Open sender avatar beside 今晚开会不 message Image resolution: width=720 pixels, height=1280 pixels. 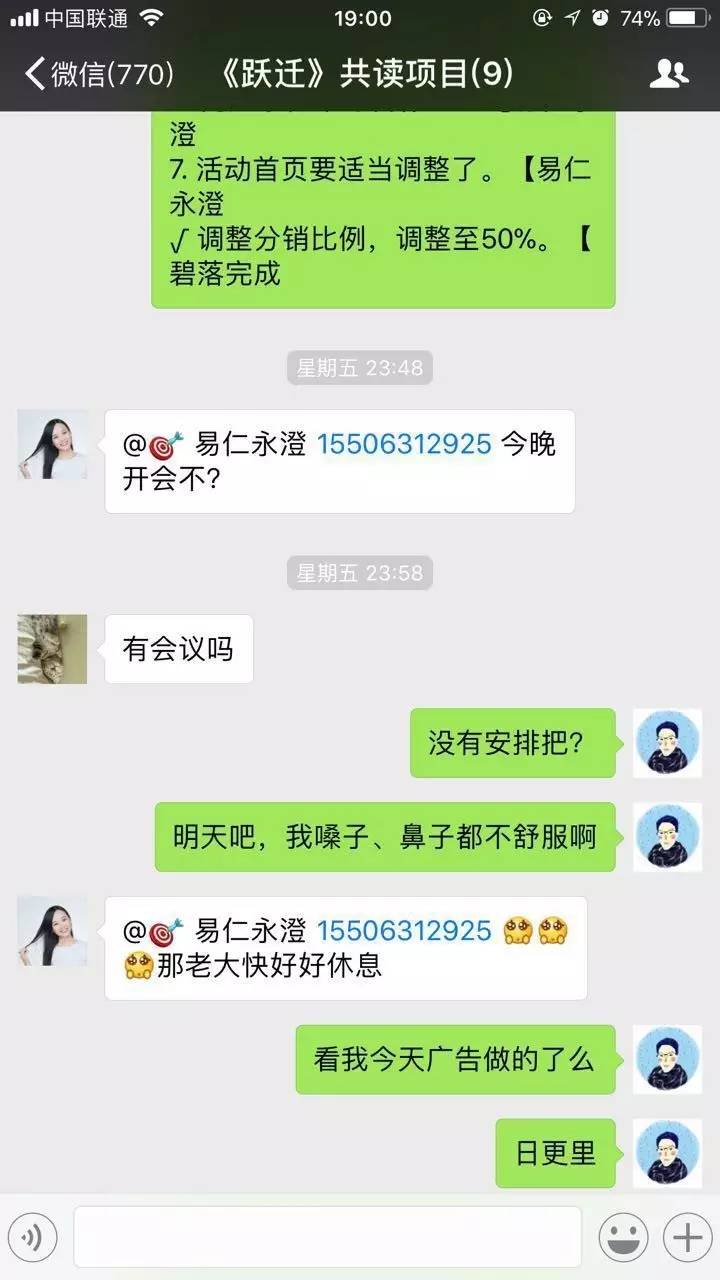52,444
